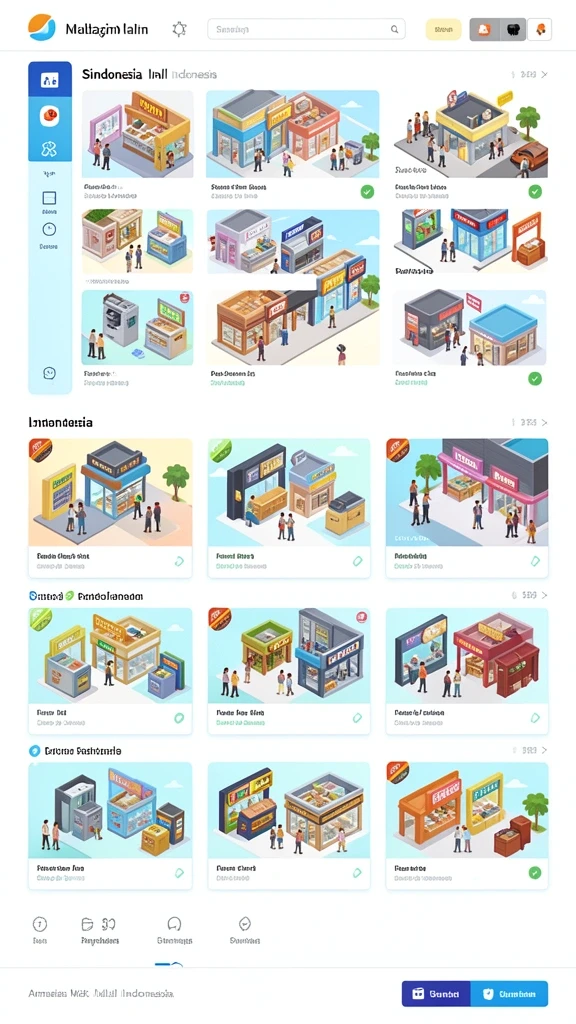Open the chat bubble icon in the lower icon row
The width and height of the screenshot is (576, 1024).
click(174, 924)
